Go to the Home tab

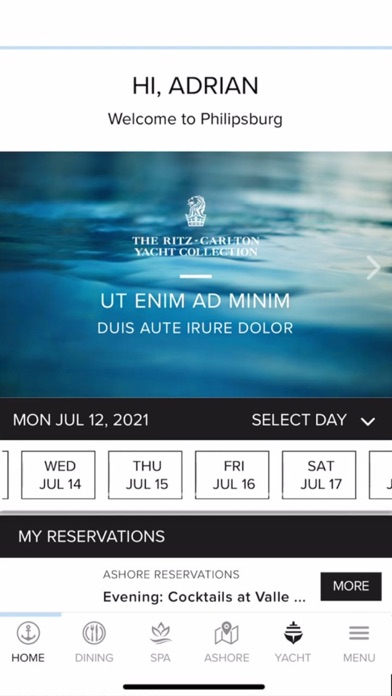coord(28,641)
